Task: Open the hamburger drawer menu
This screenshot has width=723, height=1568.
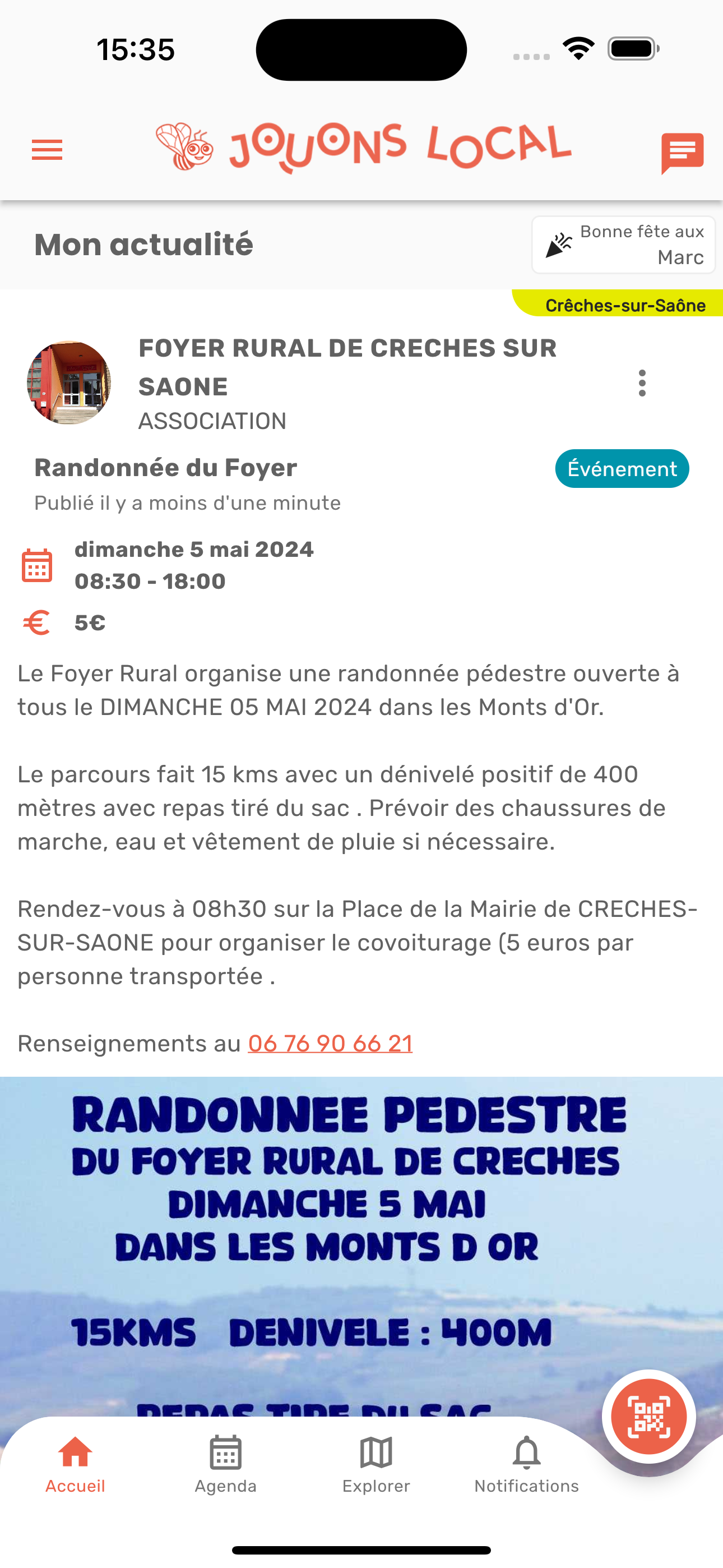Action: pyautogui.click(x=47, y=150)
